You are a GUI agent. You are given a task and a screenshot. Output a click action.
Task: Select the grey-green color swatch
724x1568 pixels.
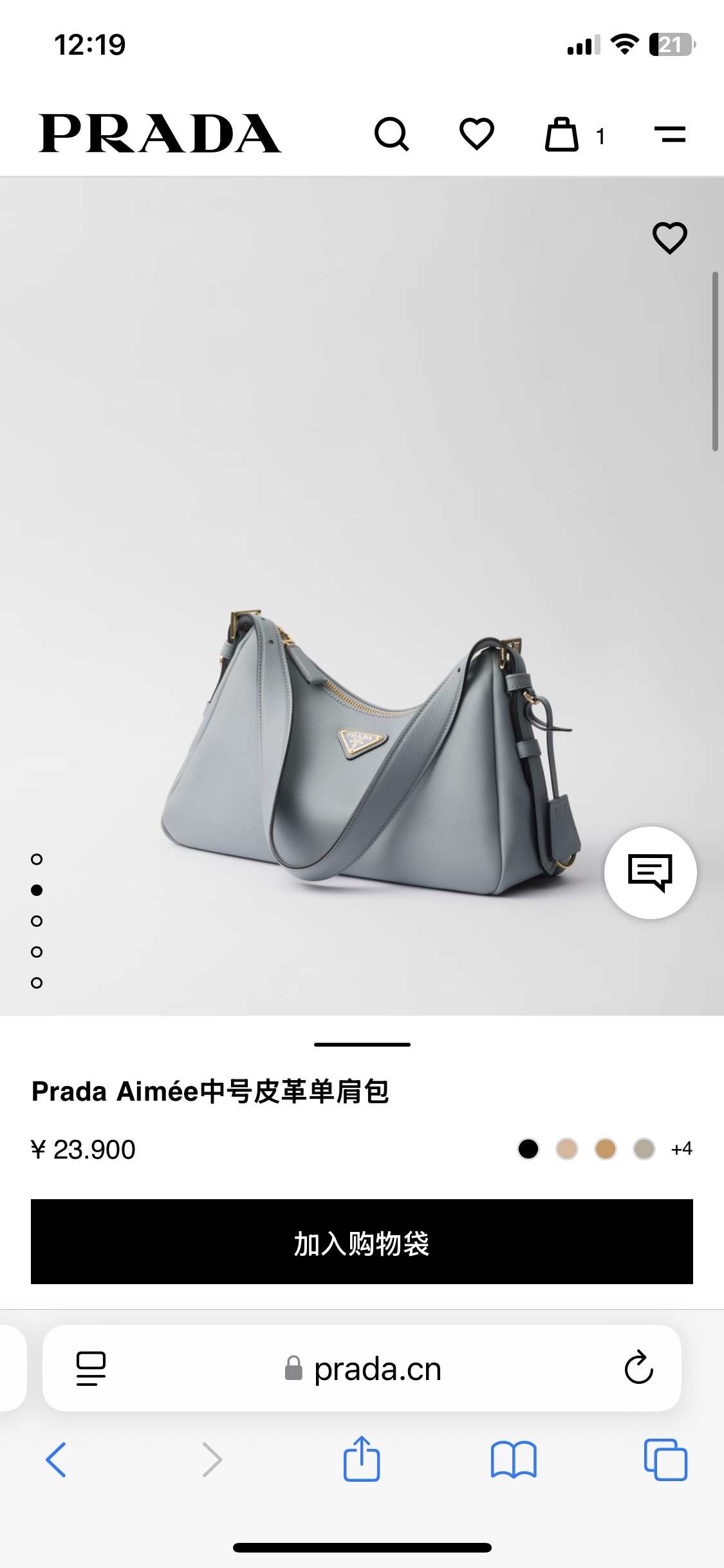click(644, 1149)
